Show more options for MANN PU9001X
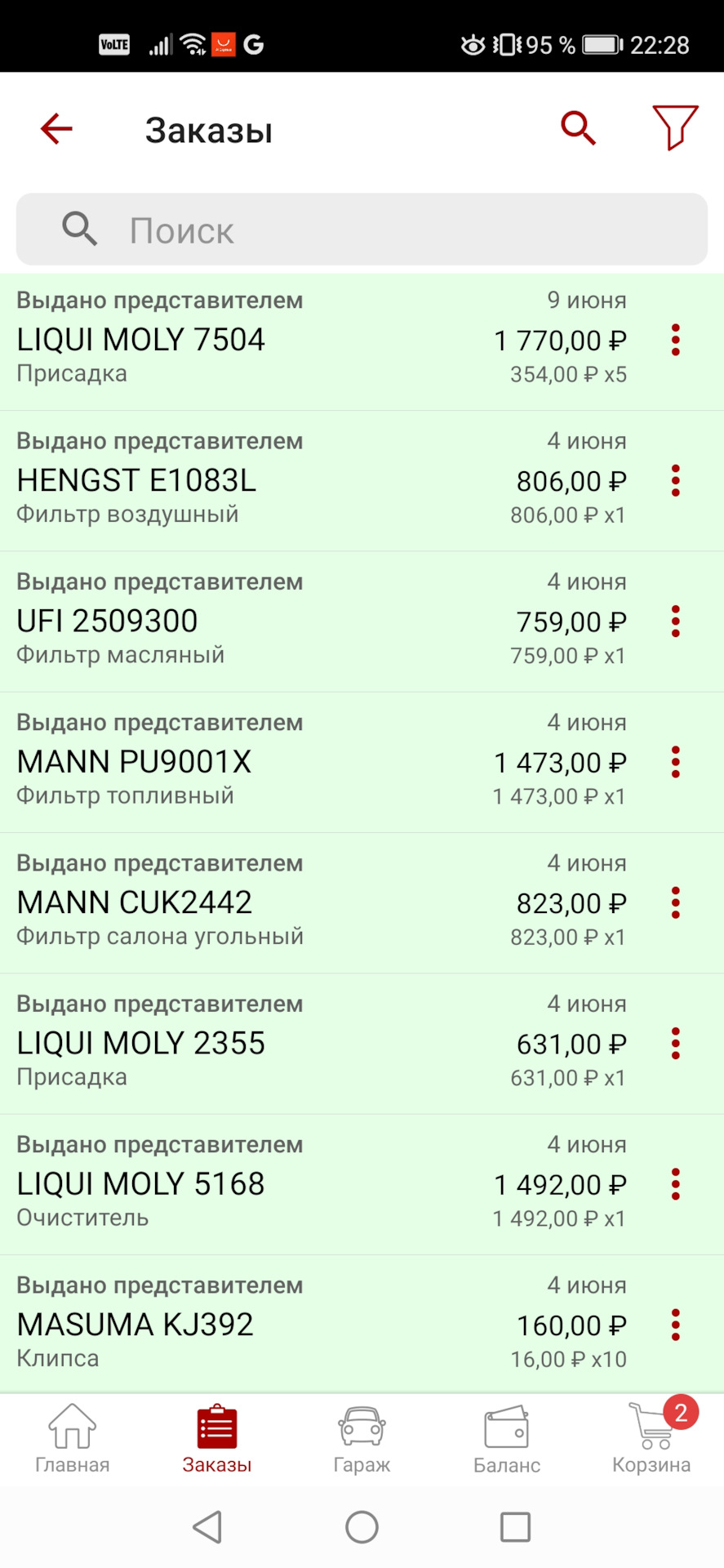This screenshot has height=1568, width=724. [x=675, y=762]
